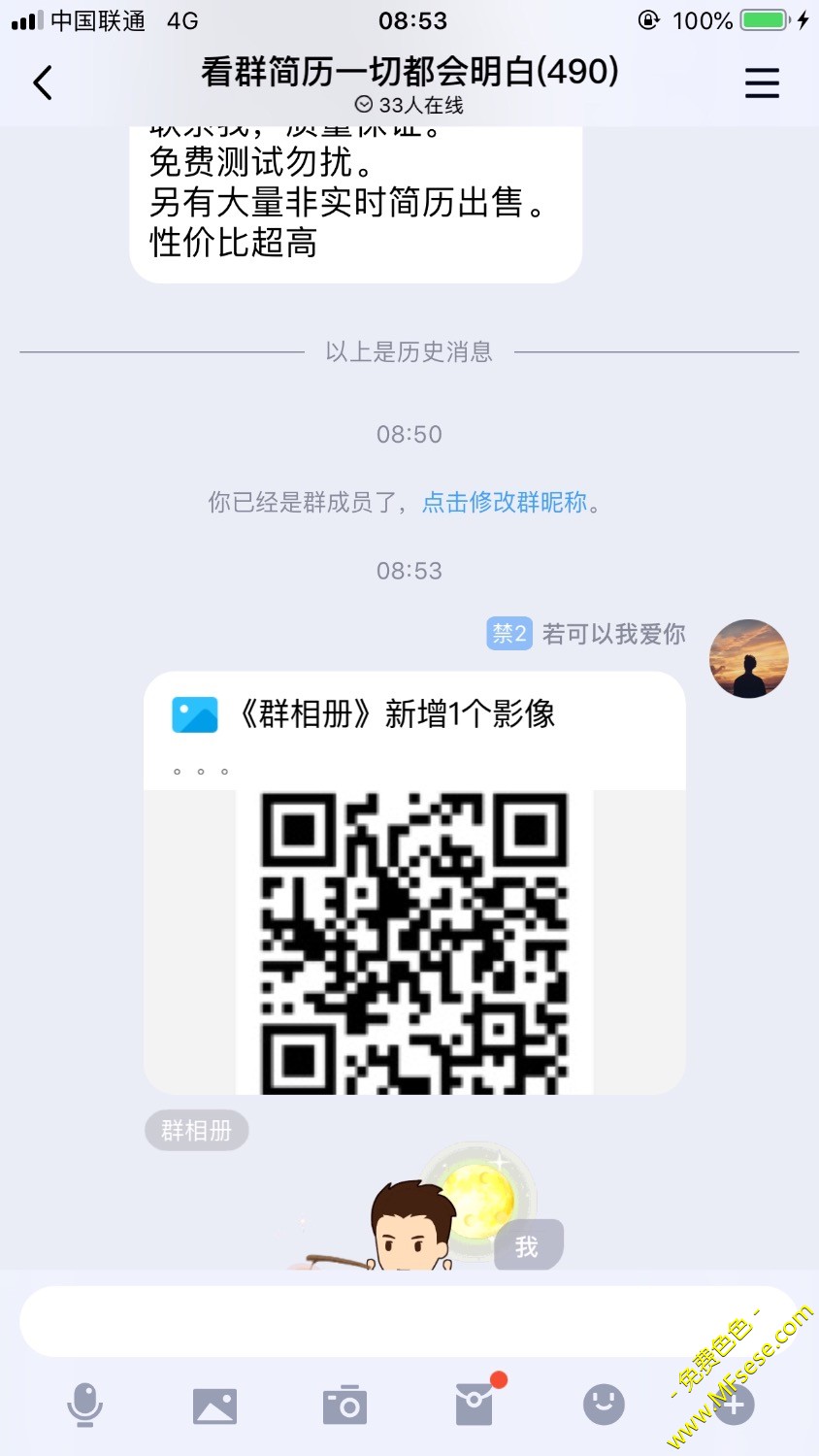This screenshot has width=819, height=1456.
Task: Tap the 点击修改群昵称 link
Action: click(505, 503)
